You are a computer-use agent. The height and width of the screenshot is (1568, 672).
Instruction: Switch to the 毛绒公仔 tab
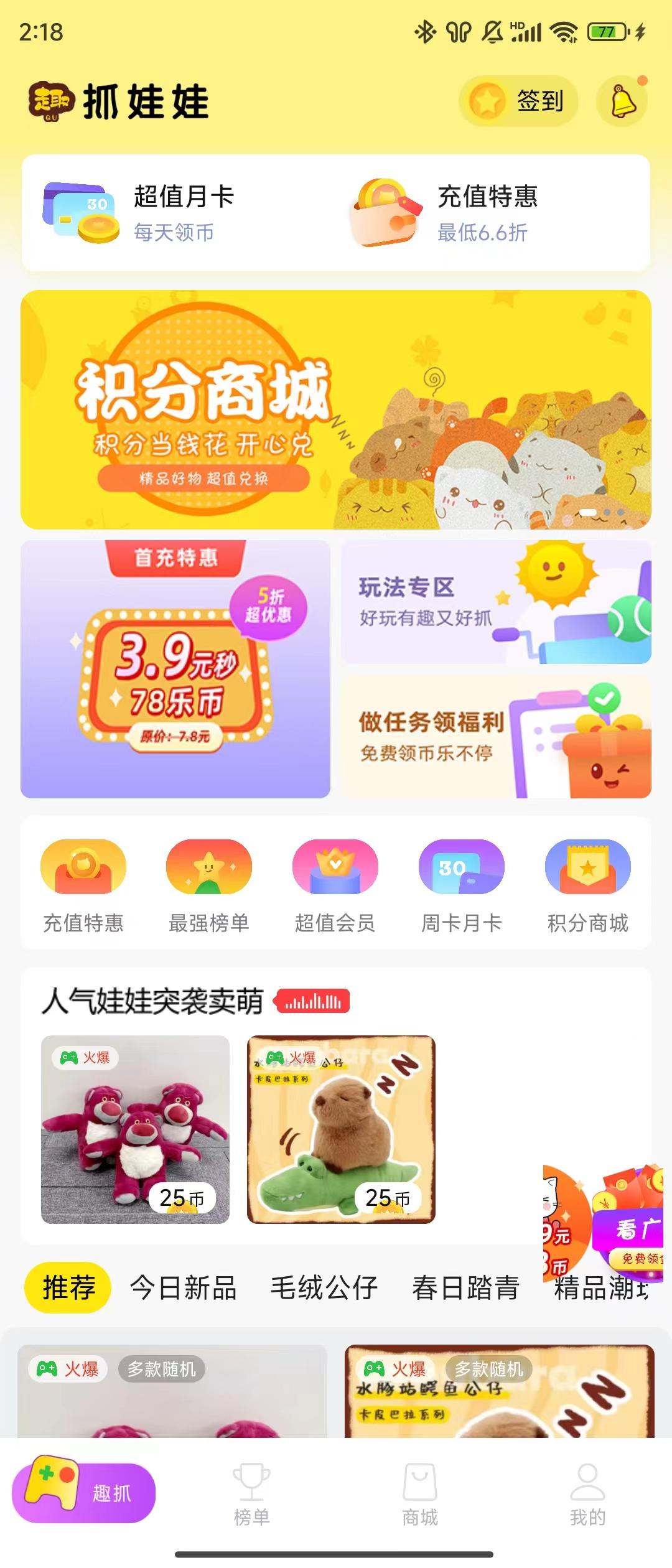pos(324,1287)
